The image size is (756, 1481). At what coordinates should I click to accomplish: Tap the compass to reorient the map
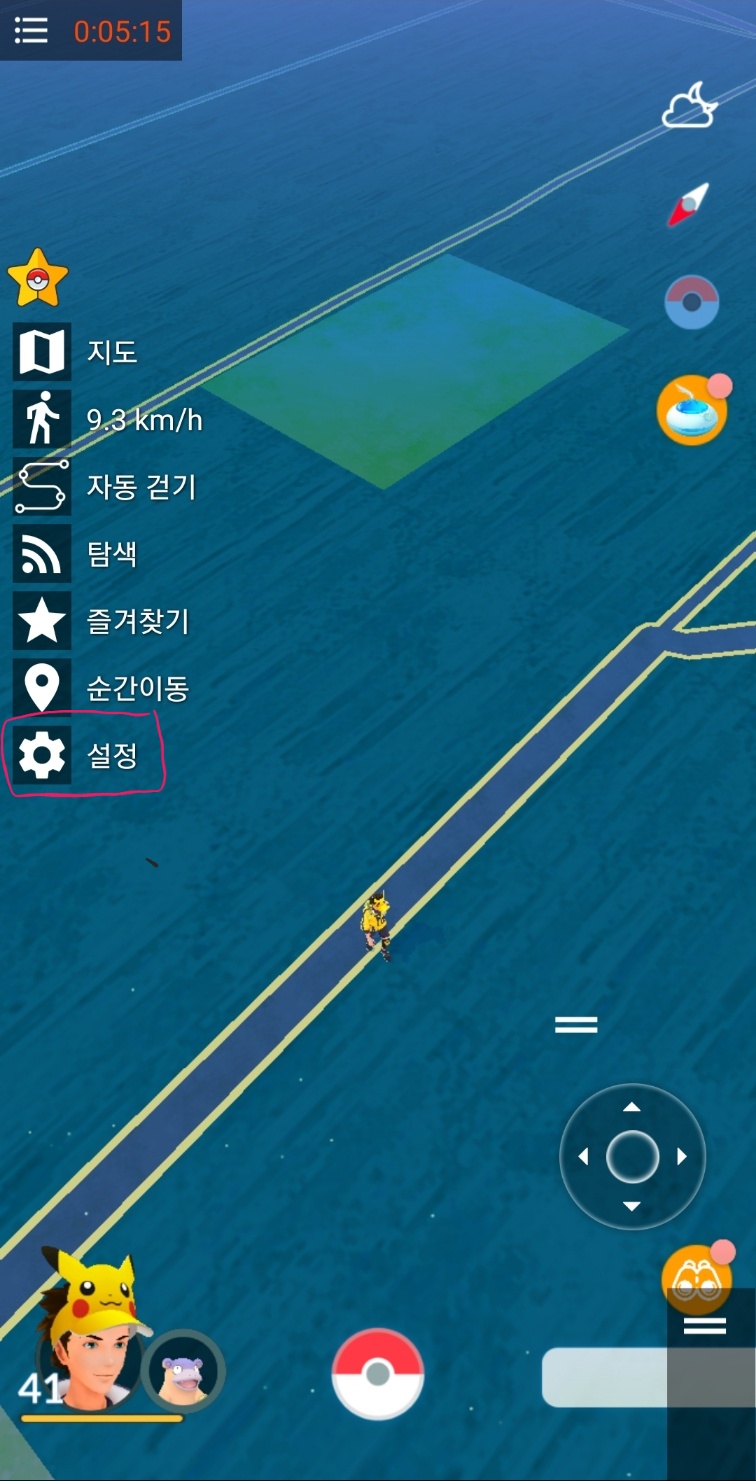pos(689,204)
